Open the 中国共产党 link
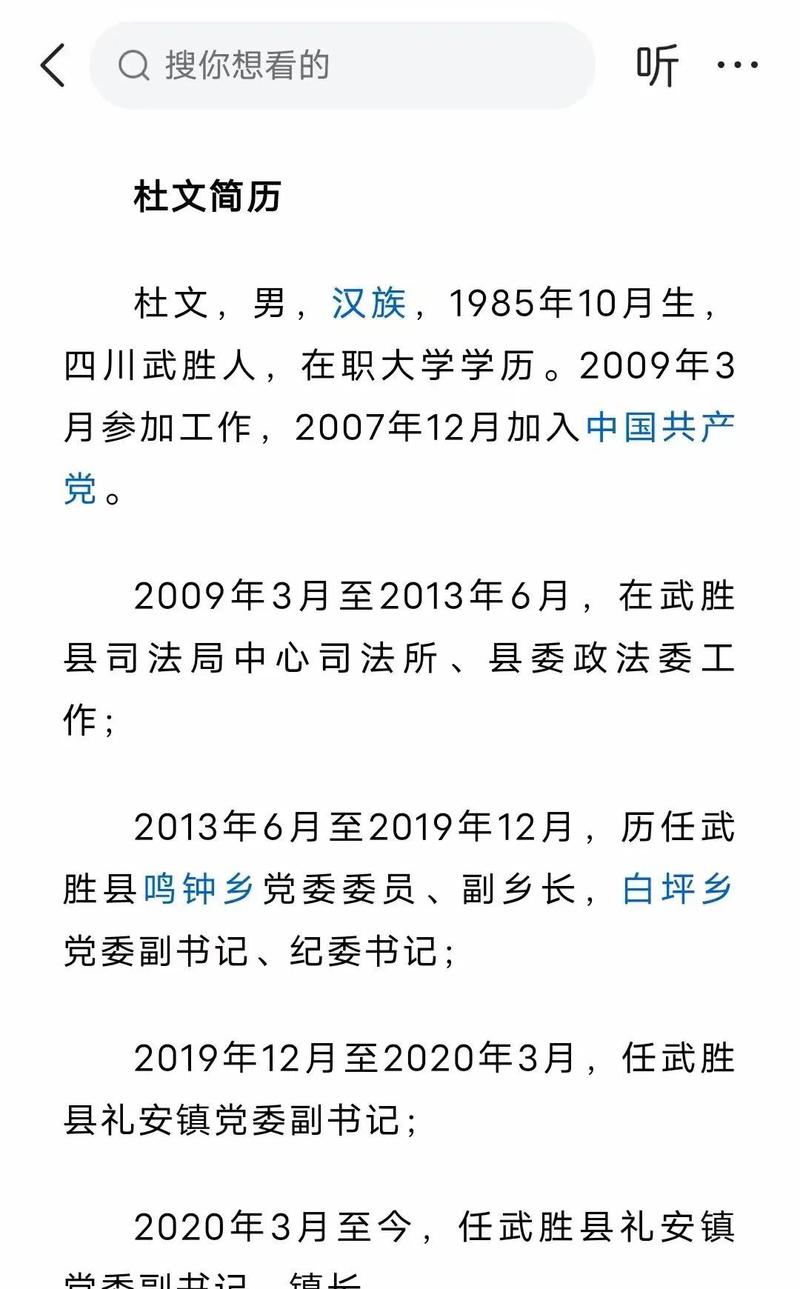 [x=660, y=428]
